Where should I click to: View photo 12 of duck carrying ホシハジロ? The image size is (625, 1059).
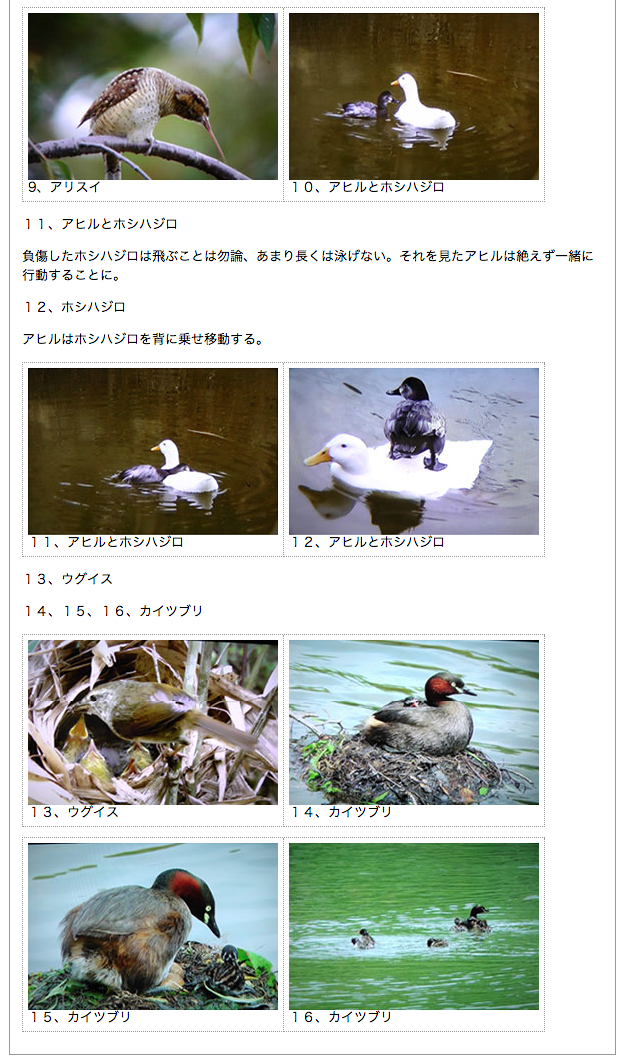pos(414,451)
